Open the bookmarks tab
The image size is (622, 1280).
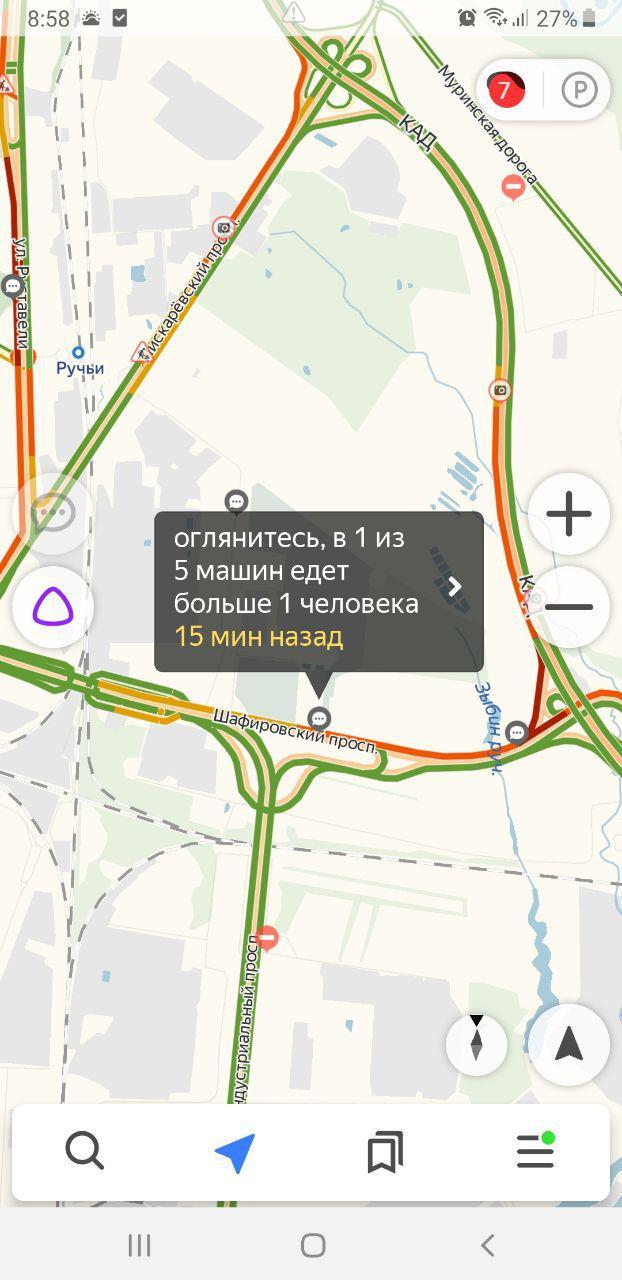(385, 1152)
